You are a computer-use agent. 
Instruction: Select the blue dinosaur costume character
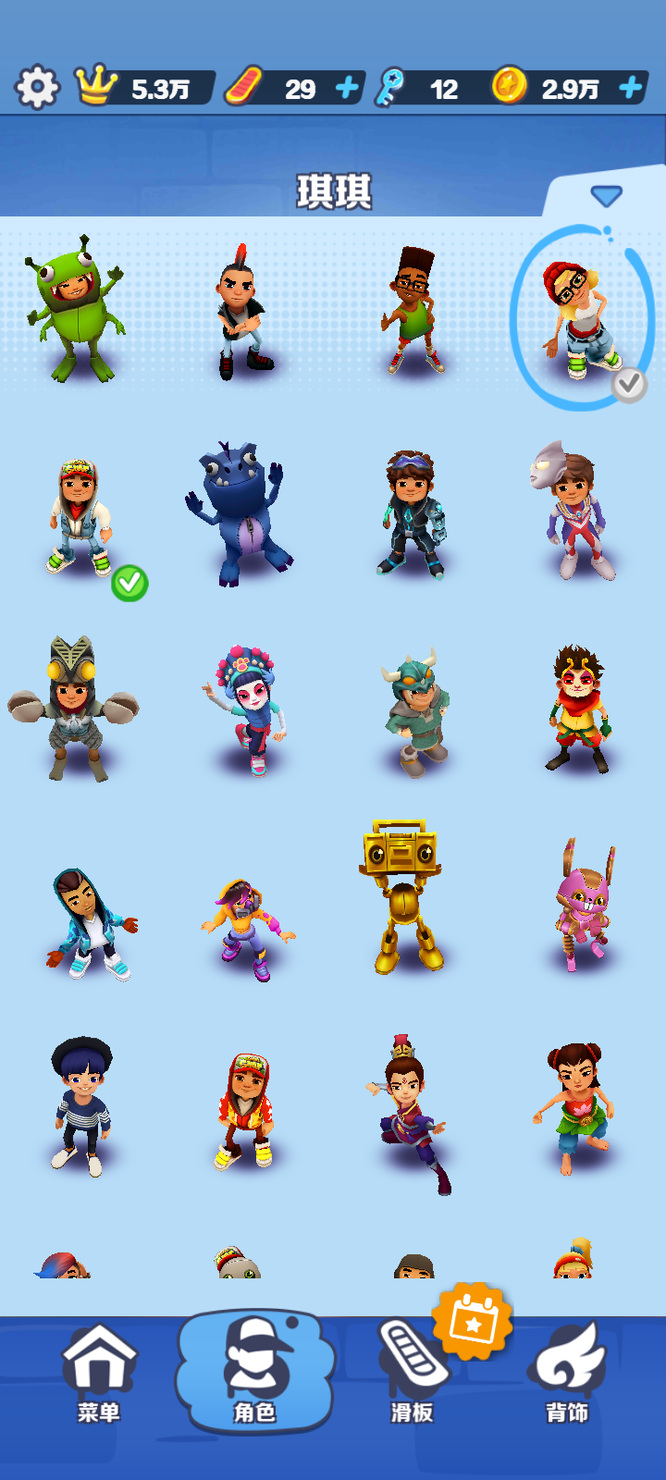click(x=238, y=512)
